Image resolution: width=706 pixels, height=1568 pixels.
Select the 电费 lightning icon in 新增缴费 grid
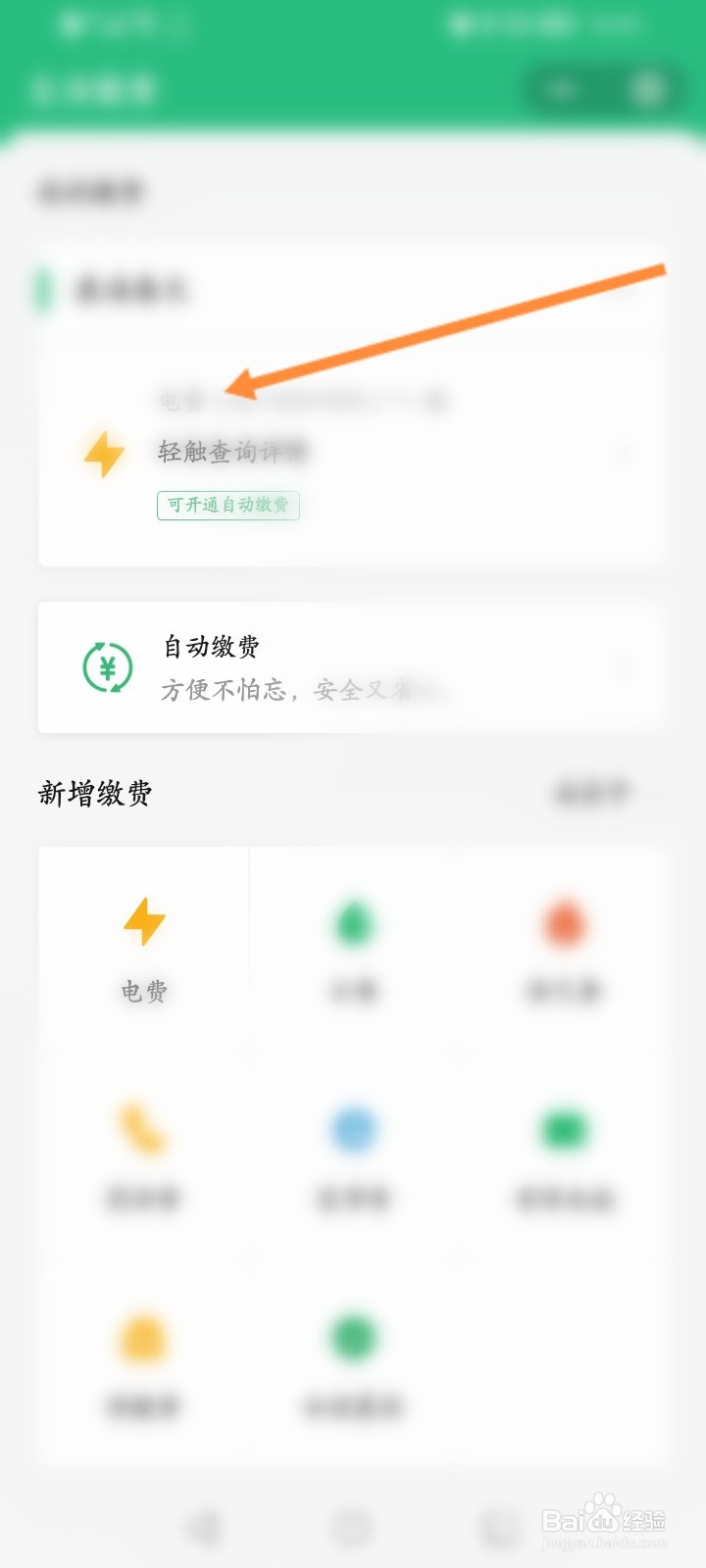143,919
